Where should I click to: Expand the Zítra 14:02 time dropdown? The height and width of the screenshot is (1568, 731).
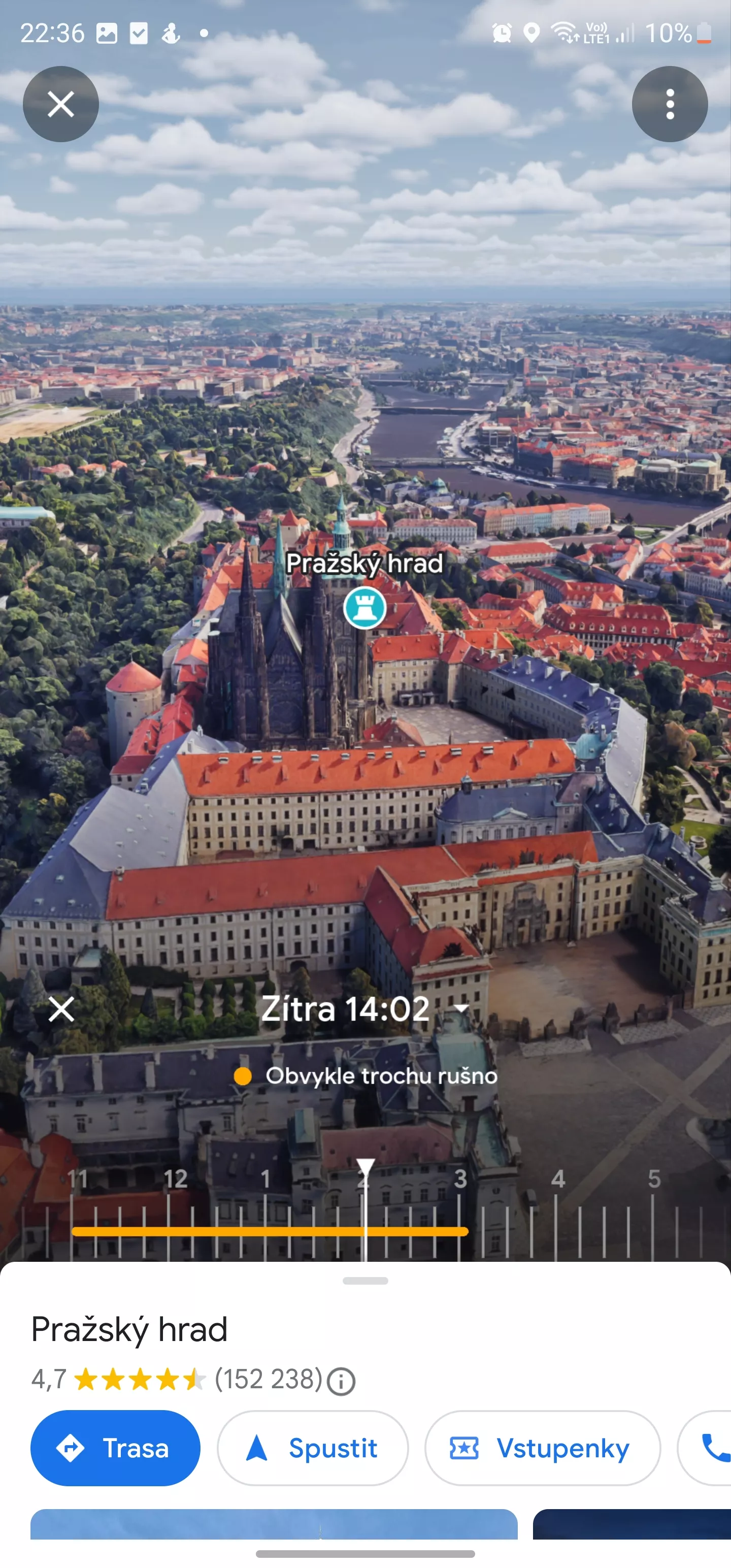365,1008
